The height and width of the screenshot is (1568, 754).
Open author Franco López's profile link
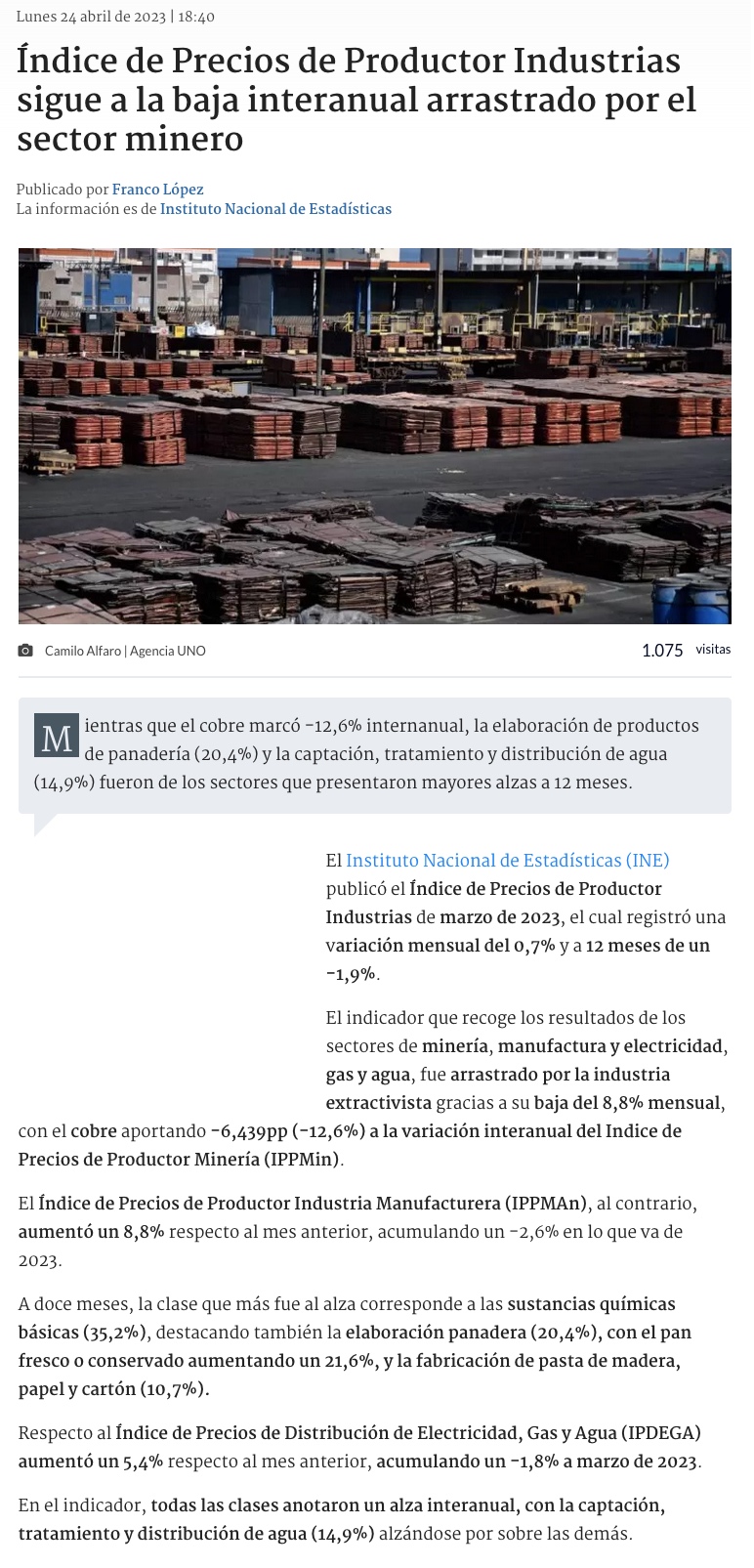(x=157, y=190)
